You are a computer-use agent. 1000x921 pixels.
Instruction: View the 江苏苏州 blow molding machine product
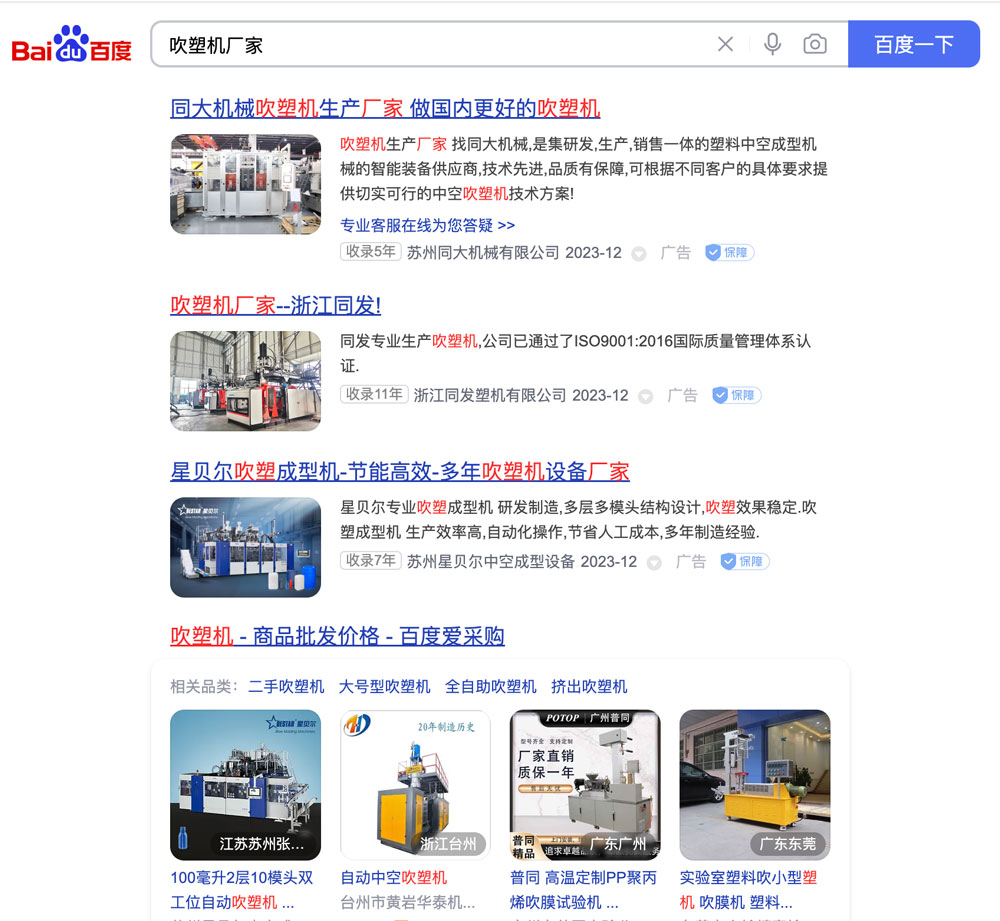tap(245, 785)
